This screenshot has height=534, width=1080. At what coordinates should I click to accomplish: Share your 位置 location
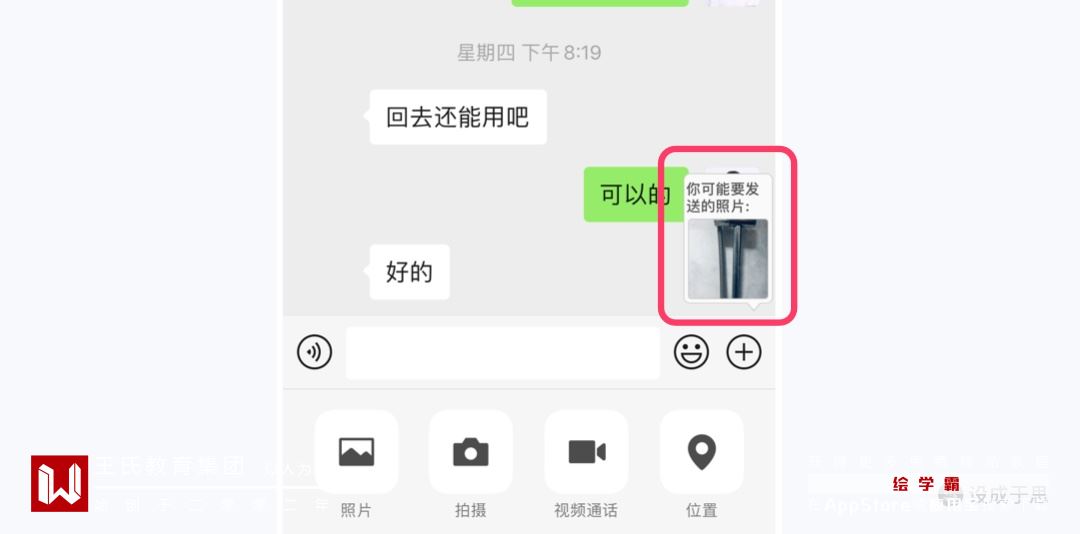click(x=701, y=452)
